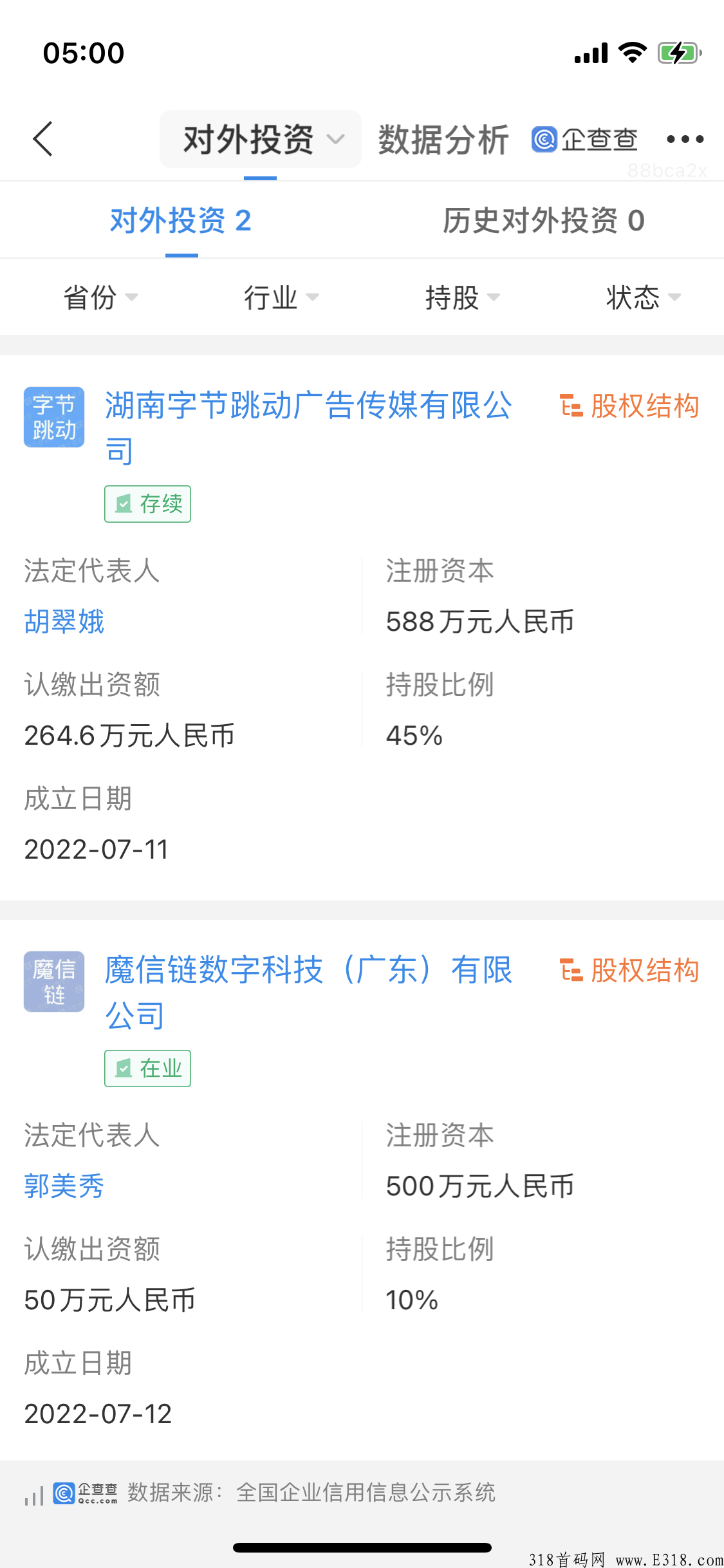This screenshot has height=1568, width=724.
Task: Select the 对外投资 2 tab
Action: click(181, 221)
